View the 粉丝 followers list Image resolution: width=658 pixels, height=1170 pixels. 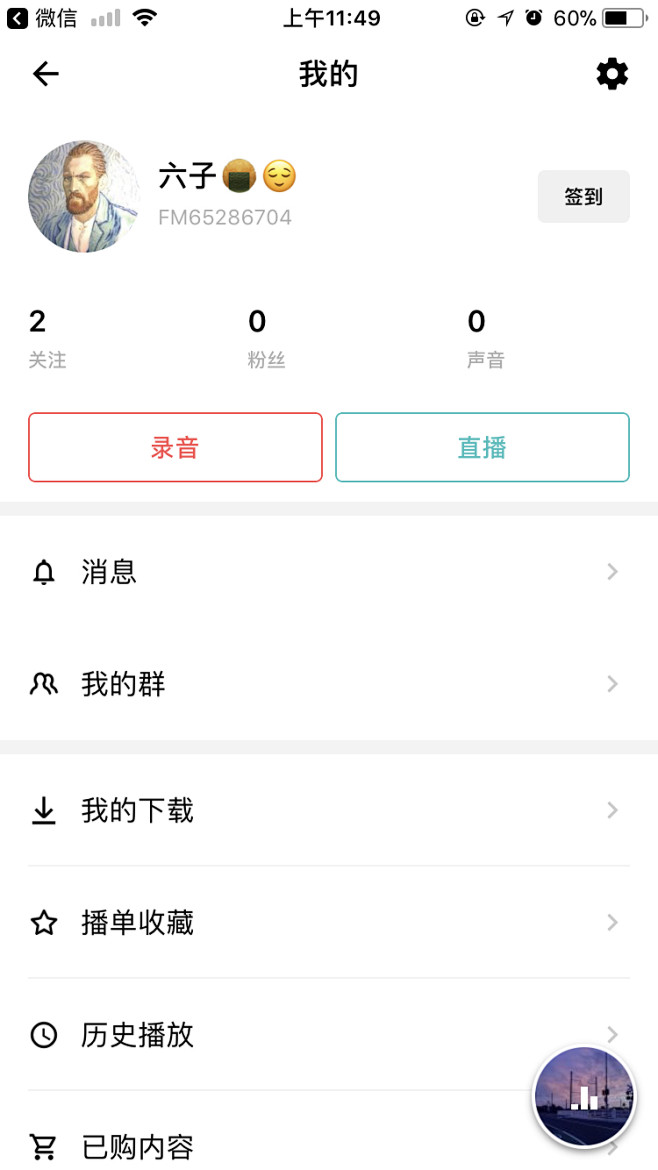(x=266, y=339)
